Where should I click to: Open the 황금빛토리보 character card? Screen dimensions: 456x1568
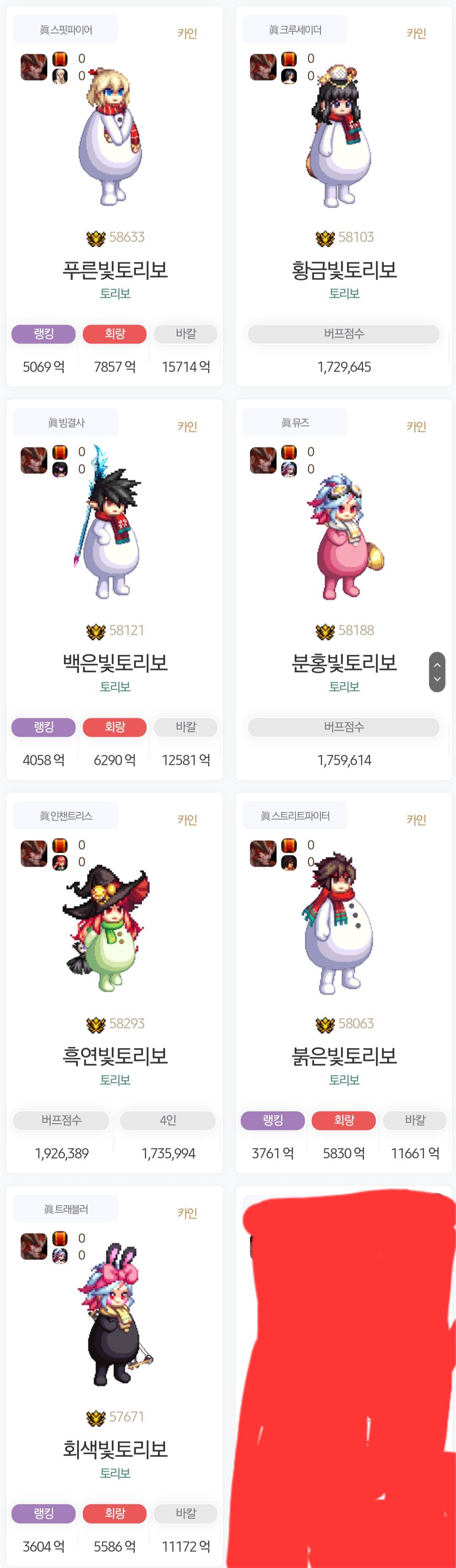coord(344,269)
